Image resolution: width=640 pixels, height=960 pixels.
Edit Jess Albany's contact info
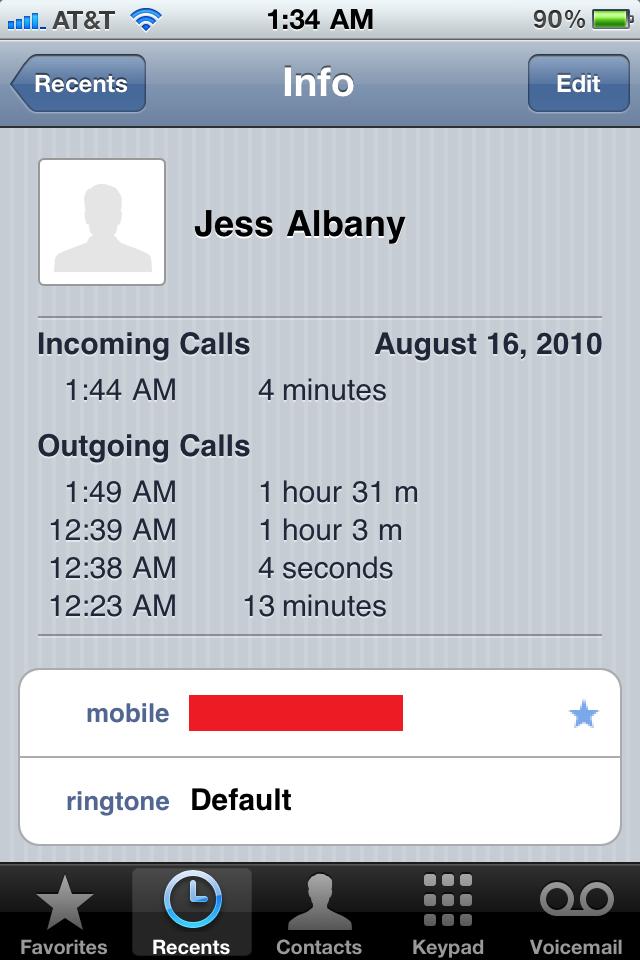(577, 84)
